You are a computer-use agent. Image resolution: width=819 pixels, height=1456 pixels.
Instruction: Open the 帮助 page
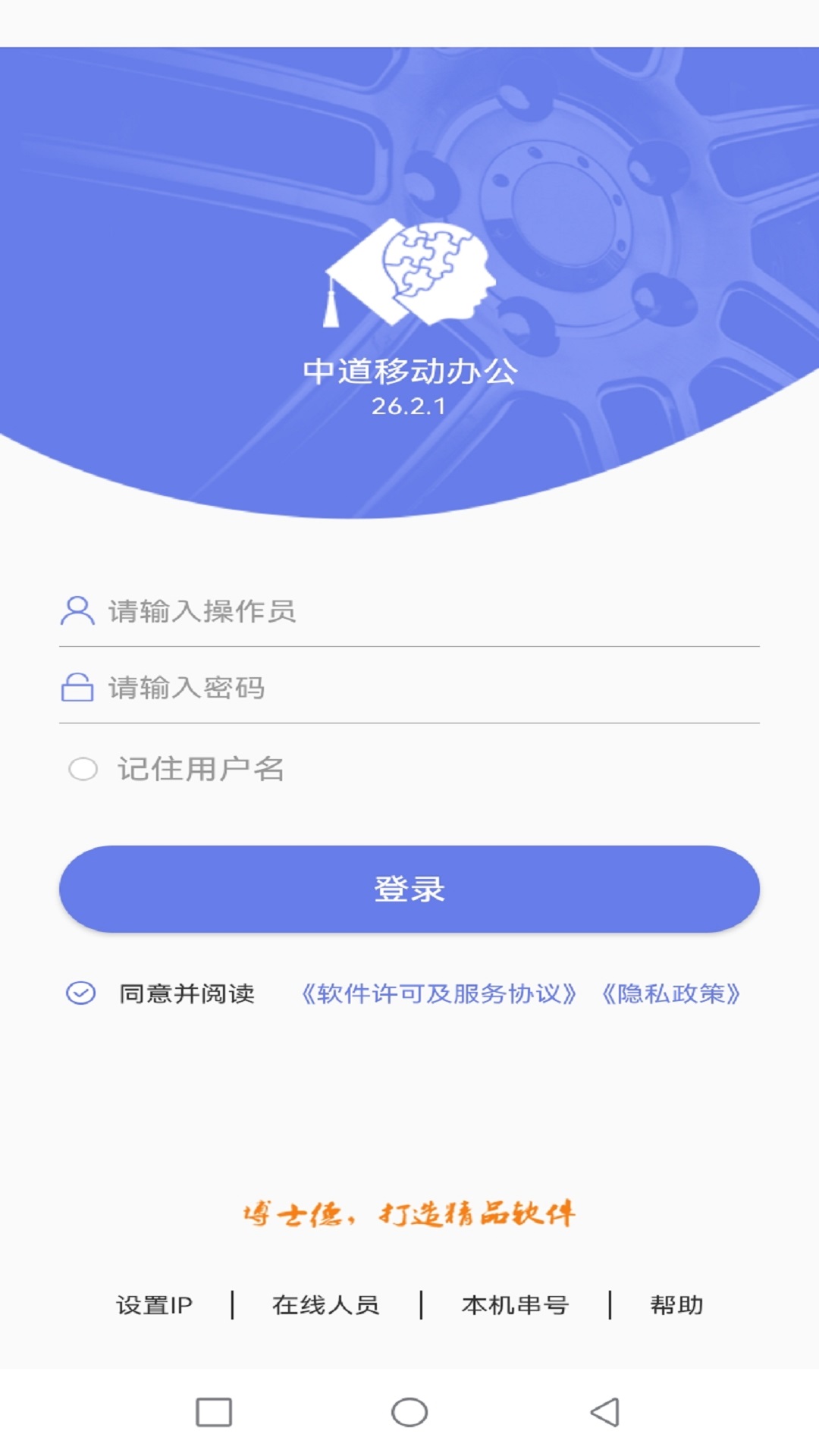click(676, 1305)
